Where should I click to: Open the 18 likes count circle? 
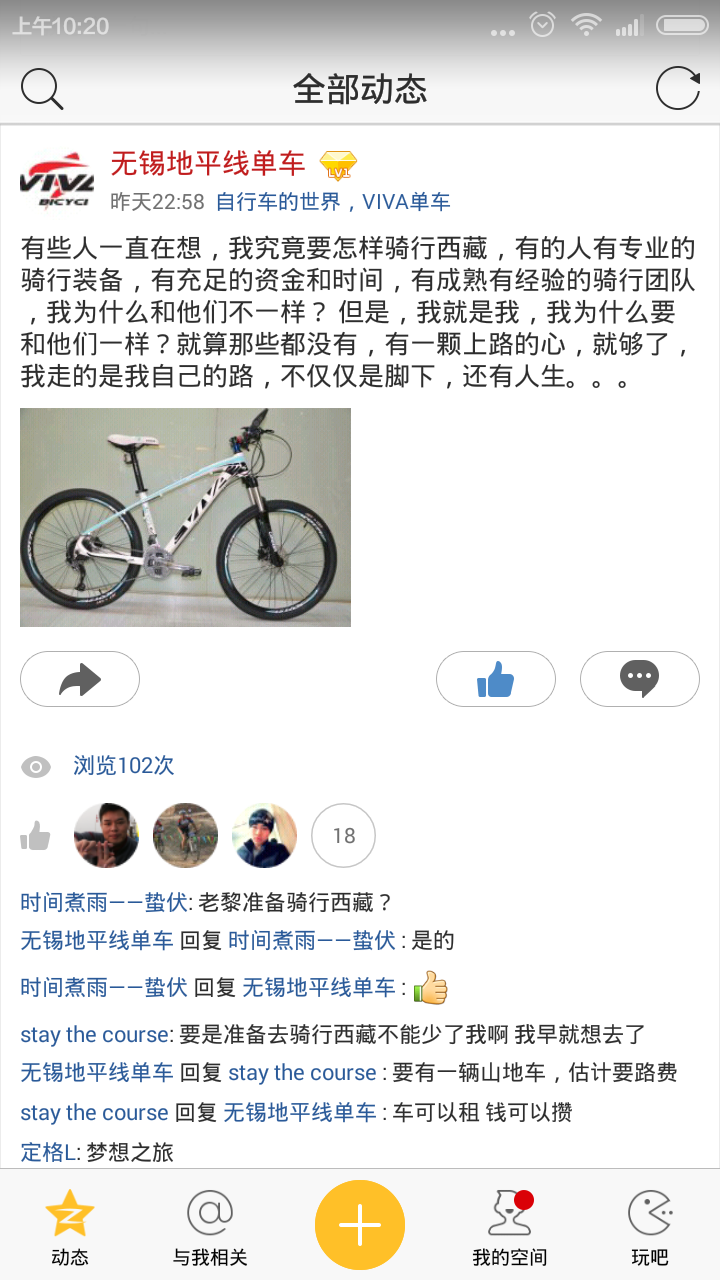(343, 835)
